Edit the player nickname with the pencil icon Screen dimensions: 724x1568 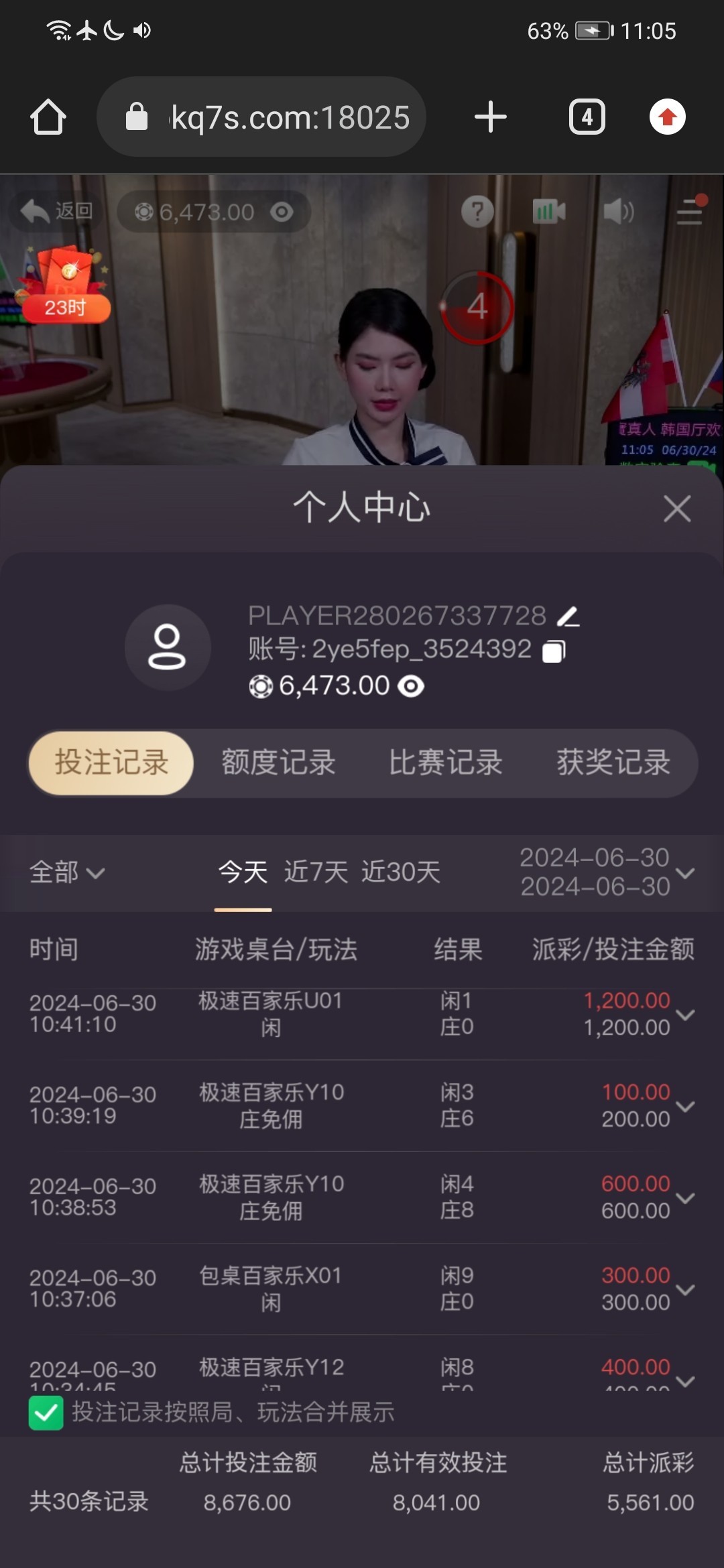(568, 616)
